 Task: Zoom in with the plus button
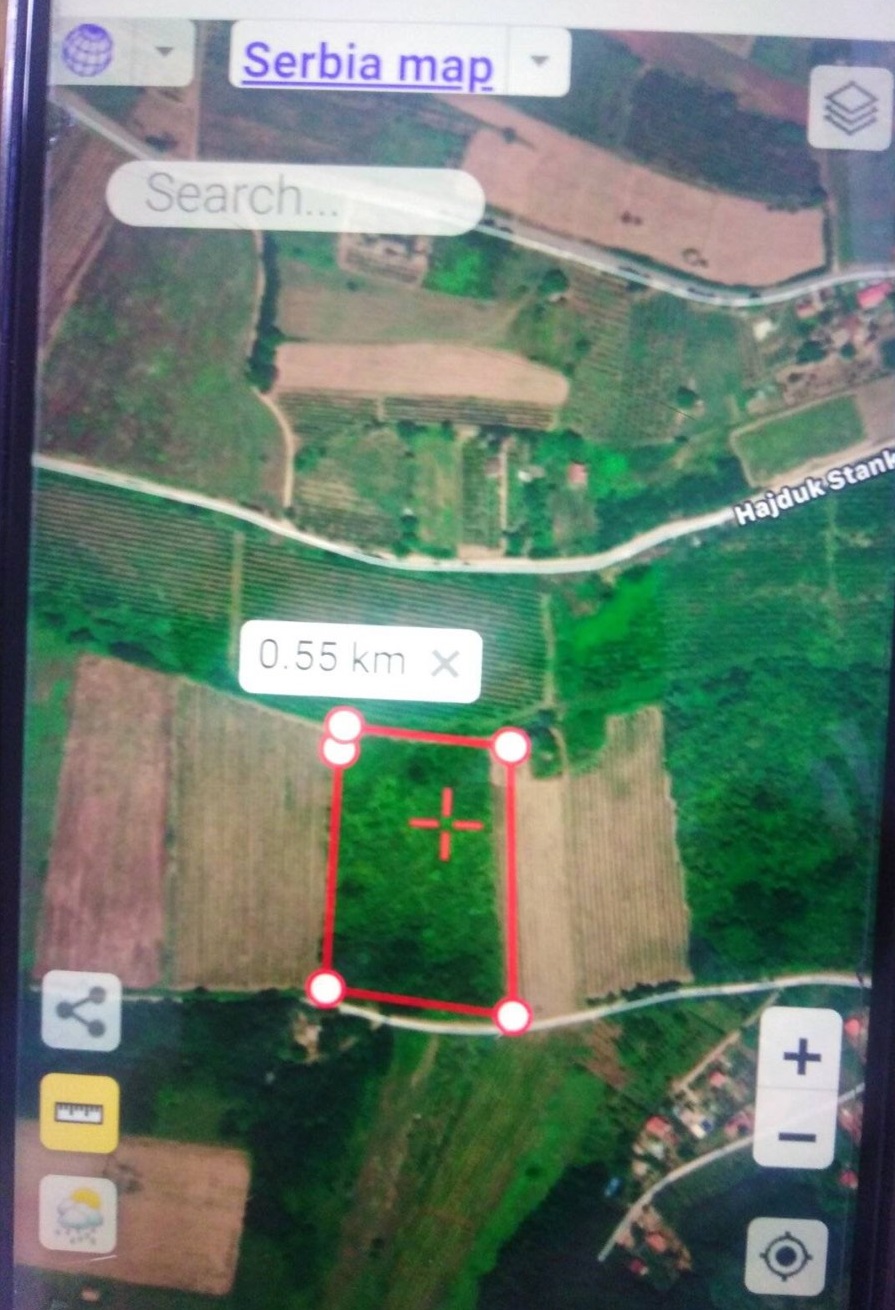[799, 1057]
